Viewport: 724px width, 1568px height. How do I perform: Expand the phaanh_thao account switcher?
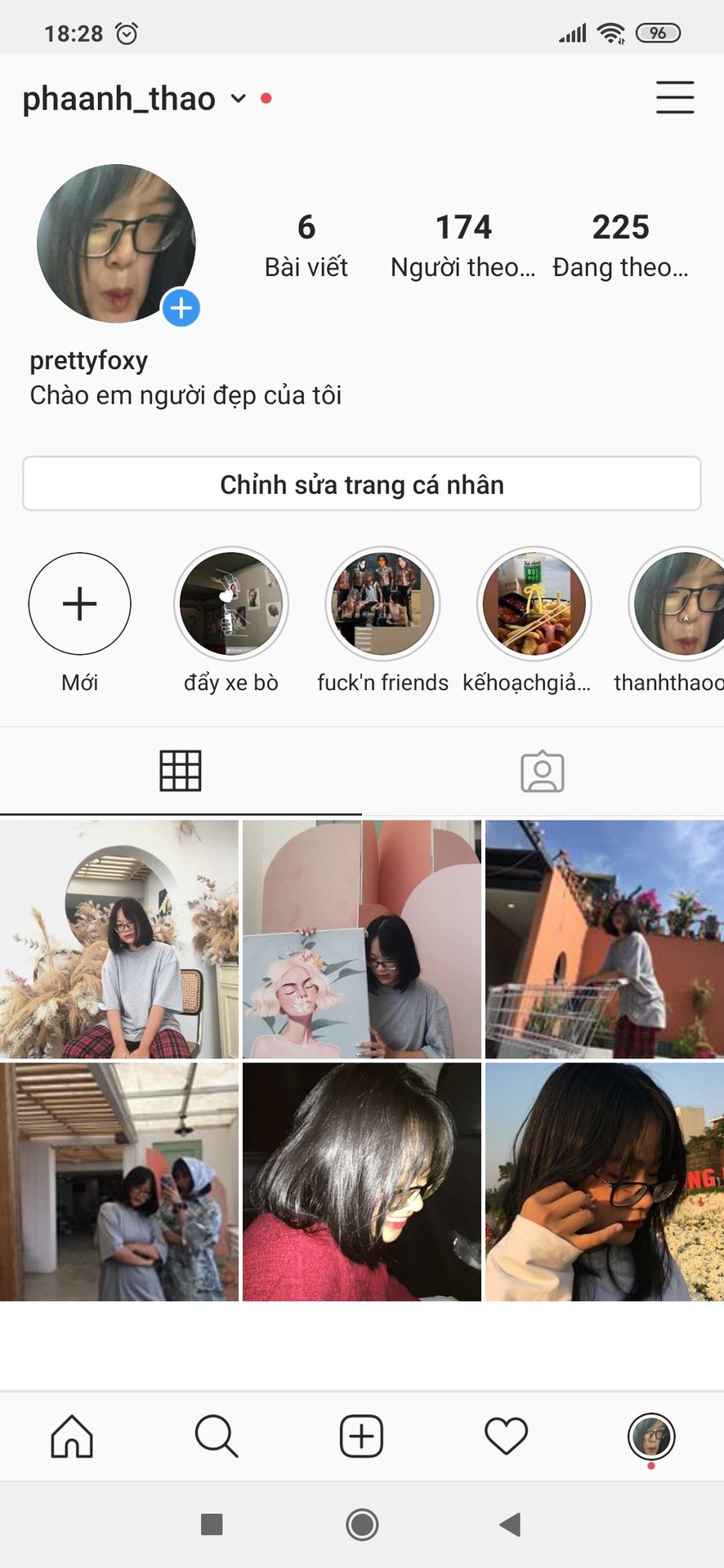(238, 99)
